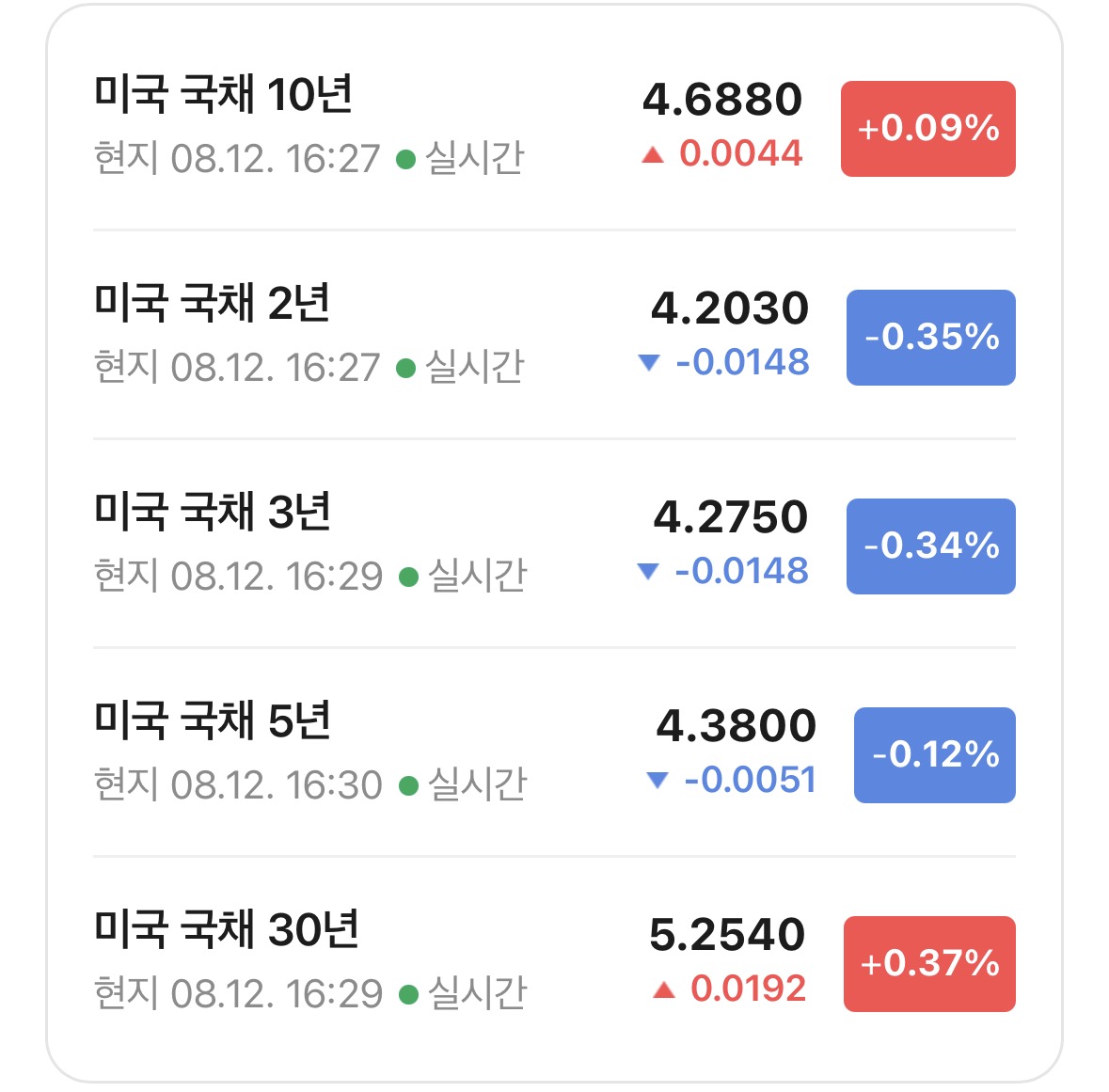Open the 미국 국채 10년 row

pos(555,127)
